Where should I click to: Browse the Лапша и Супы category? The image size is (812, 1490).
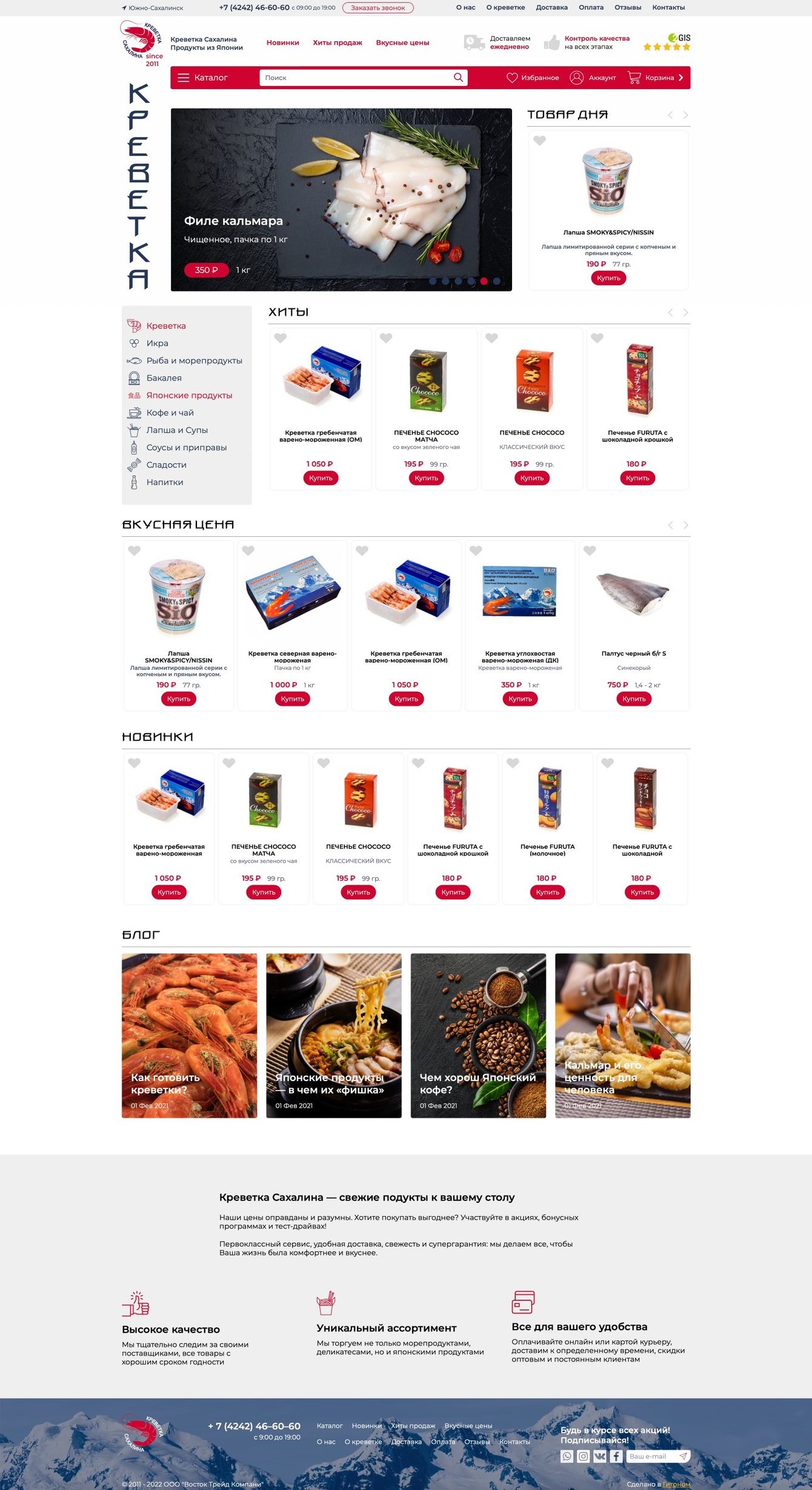click(177, 430)
